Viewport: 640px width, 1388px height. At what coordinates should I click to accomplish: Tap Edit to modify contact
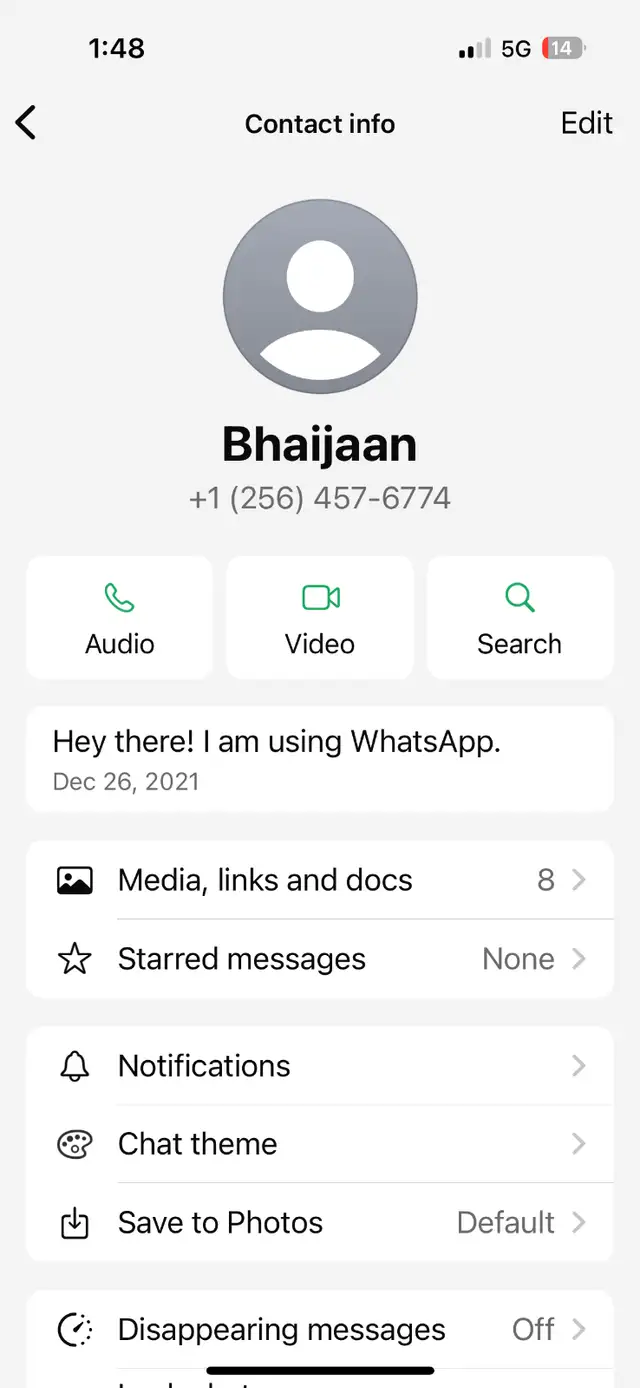click(x=586, y=123)
